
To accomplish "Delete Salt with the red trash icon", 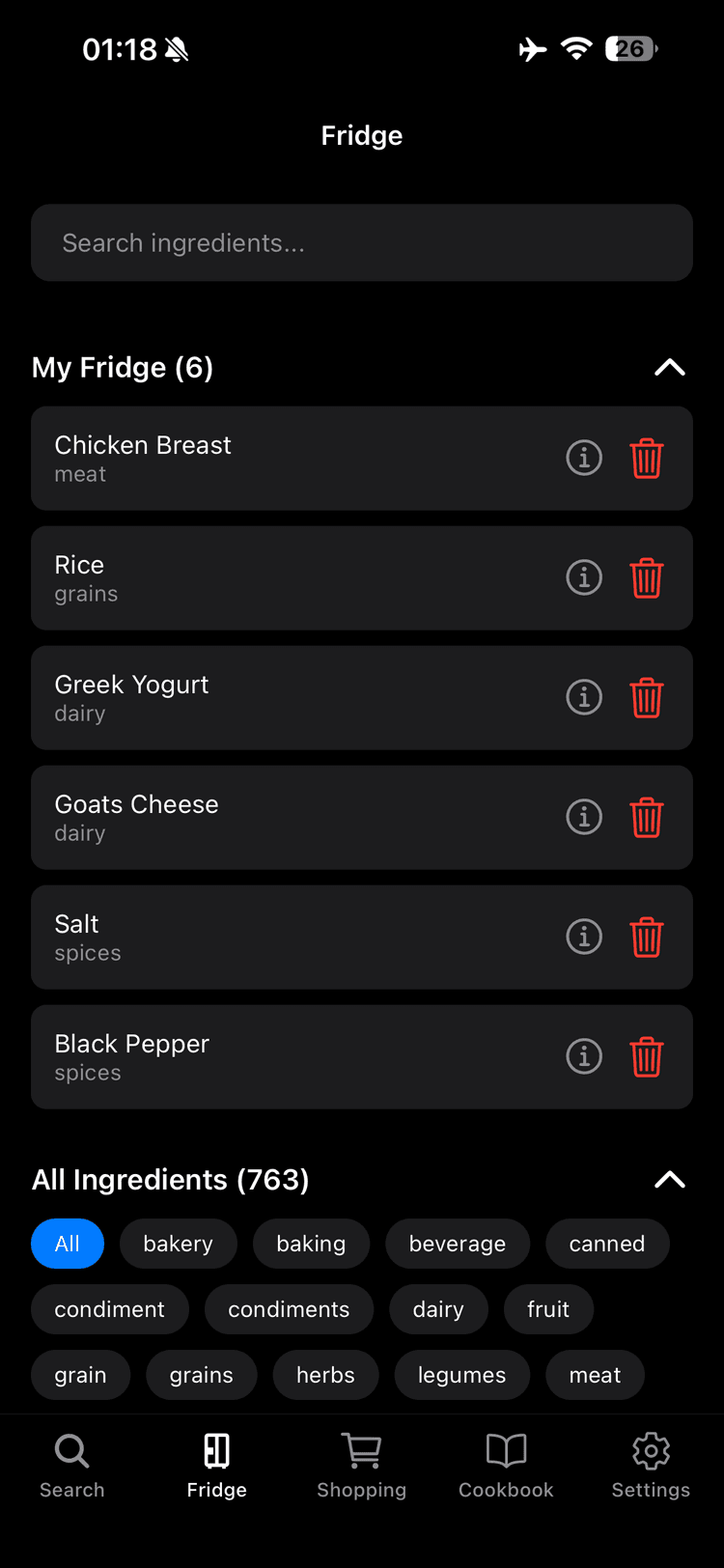I will [647, 936].
